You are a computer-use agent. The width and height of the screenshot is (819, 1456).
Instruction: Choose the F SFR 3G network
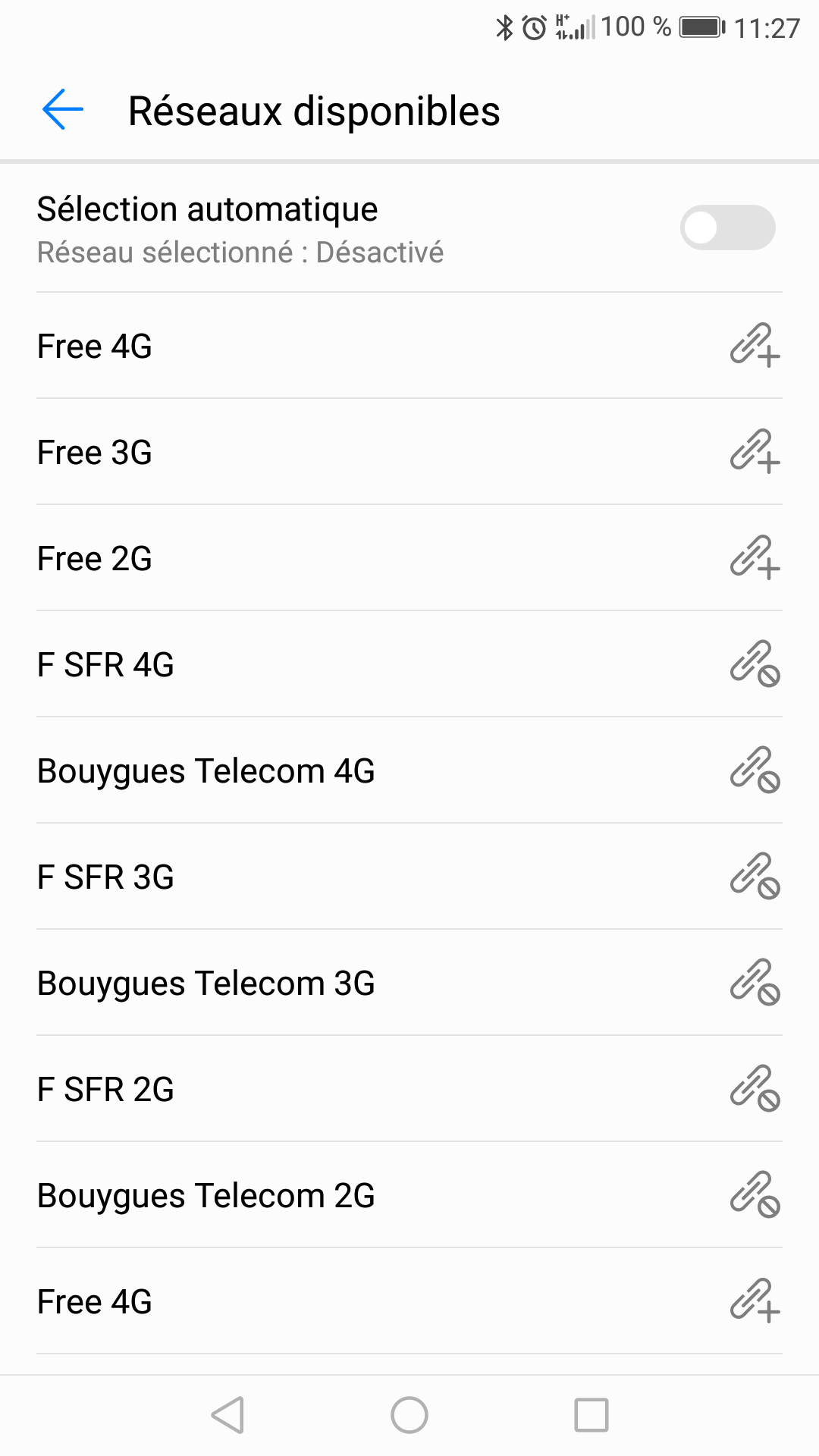pyautogui.click(x=409, y=877)
